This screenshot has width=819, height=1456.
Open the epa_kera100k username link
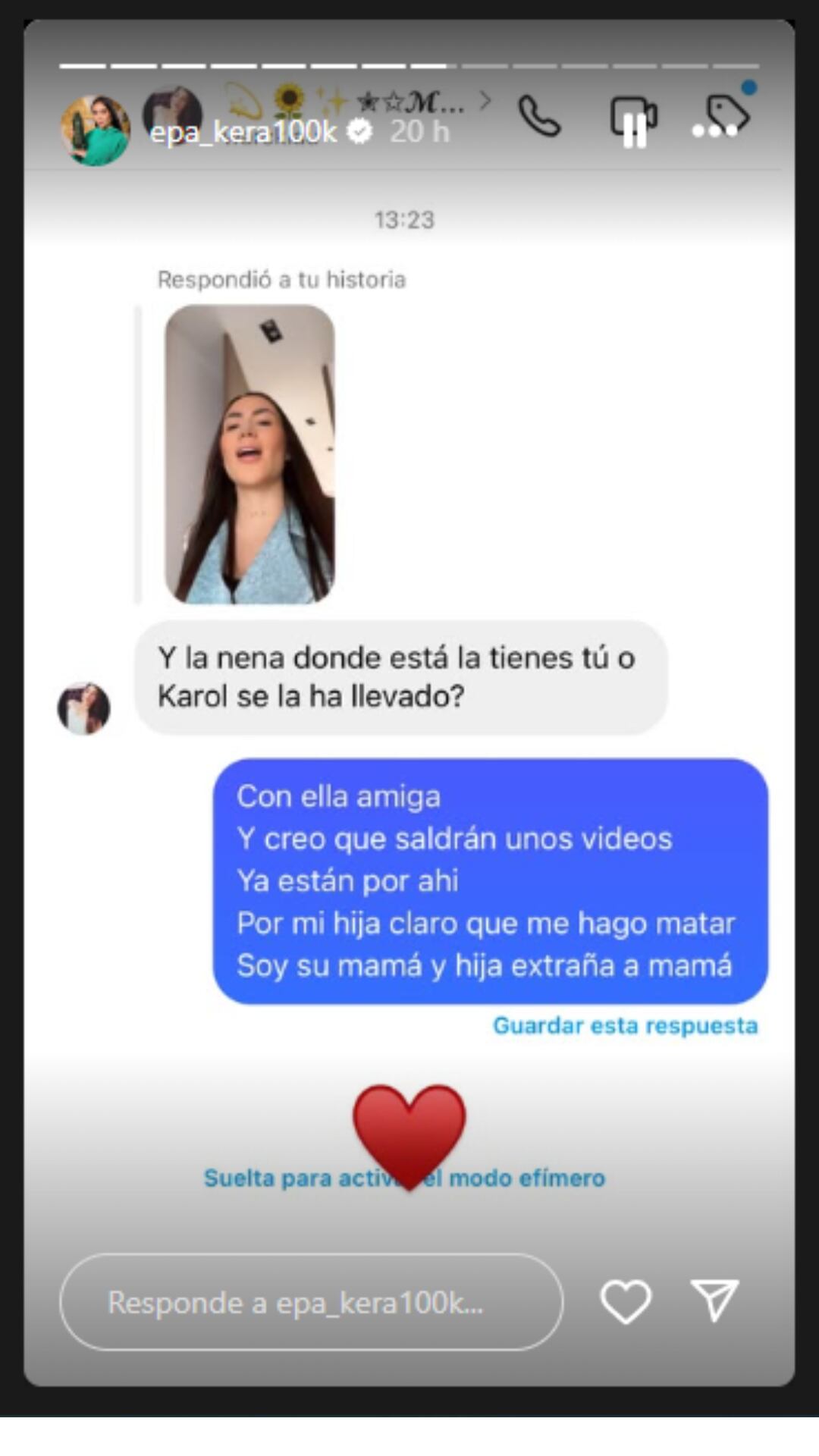pyautogui.click(x=243, y=132)
